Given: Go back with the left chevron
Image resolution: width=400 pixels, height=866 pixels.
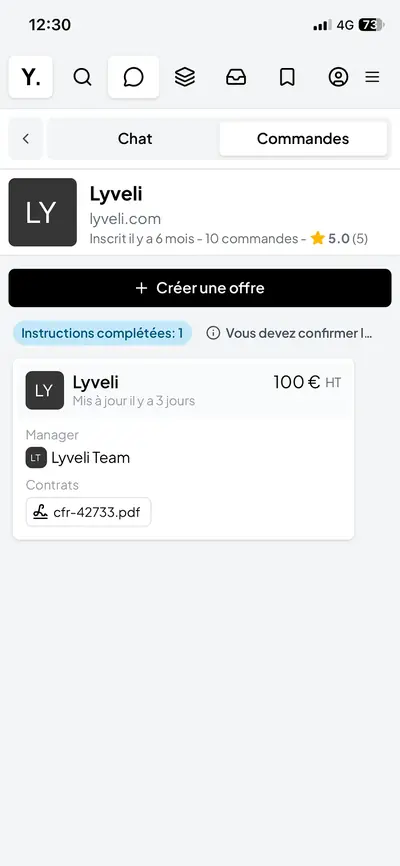Looking at the screenshot, I should (25, 139).
